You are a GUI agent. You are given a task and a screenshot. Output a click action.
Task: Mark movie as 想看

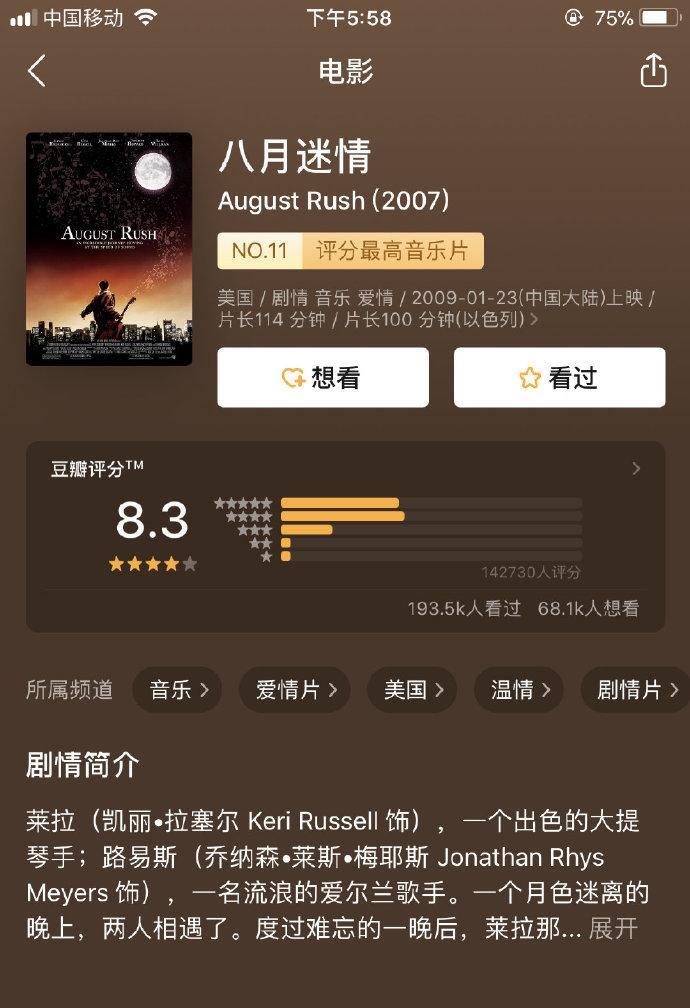(323, 378)
